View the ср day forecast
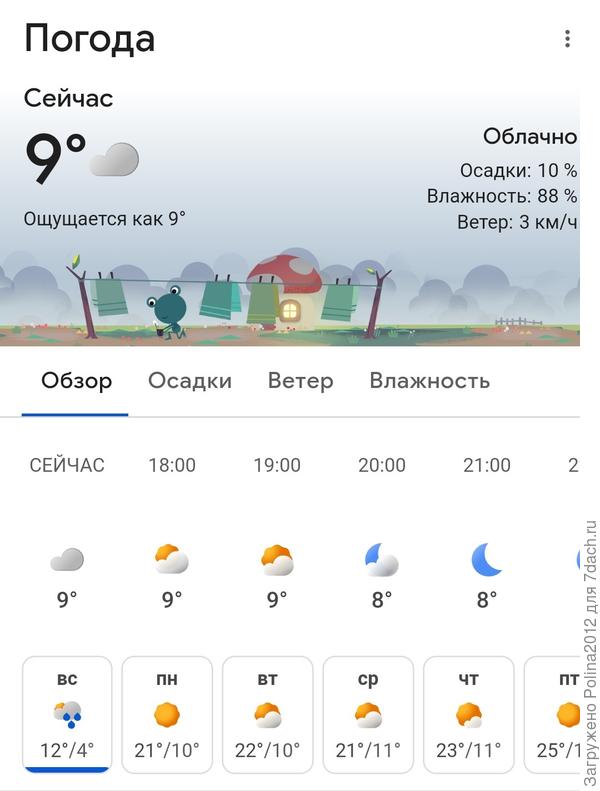This screenshot has width=600, height=791. coord(368,714)
